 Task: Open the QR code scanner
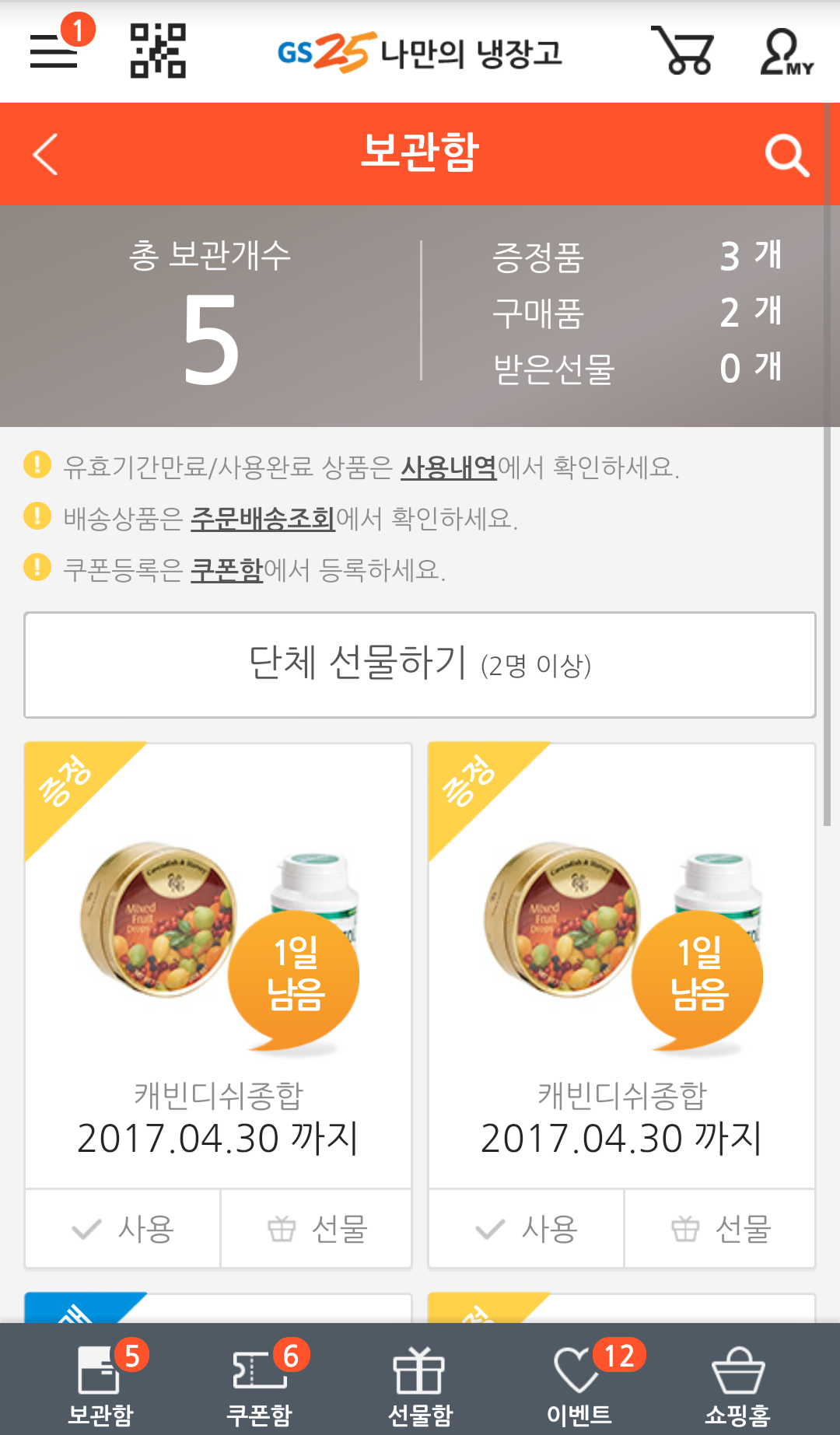tap(158, 51)
